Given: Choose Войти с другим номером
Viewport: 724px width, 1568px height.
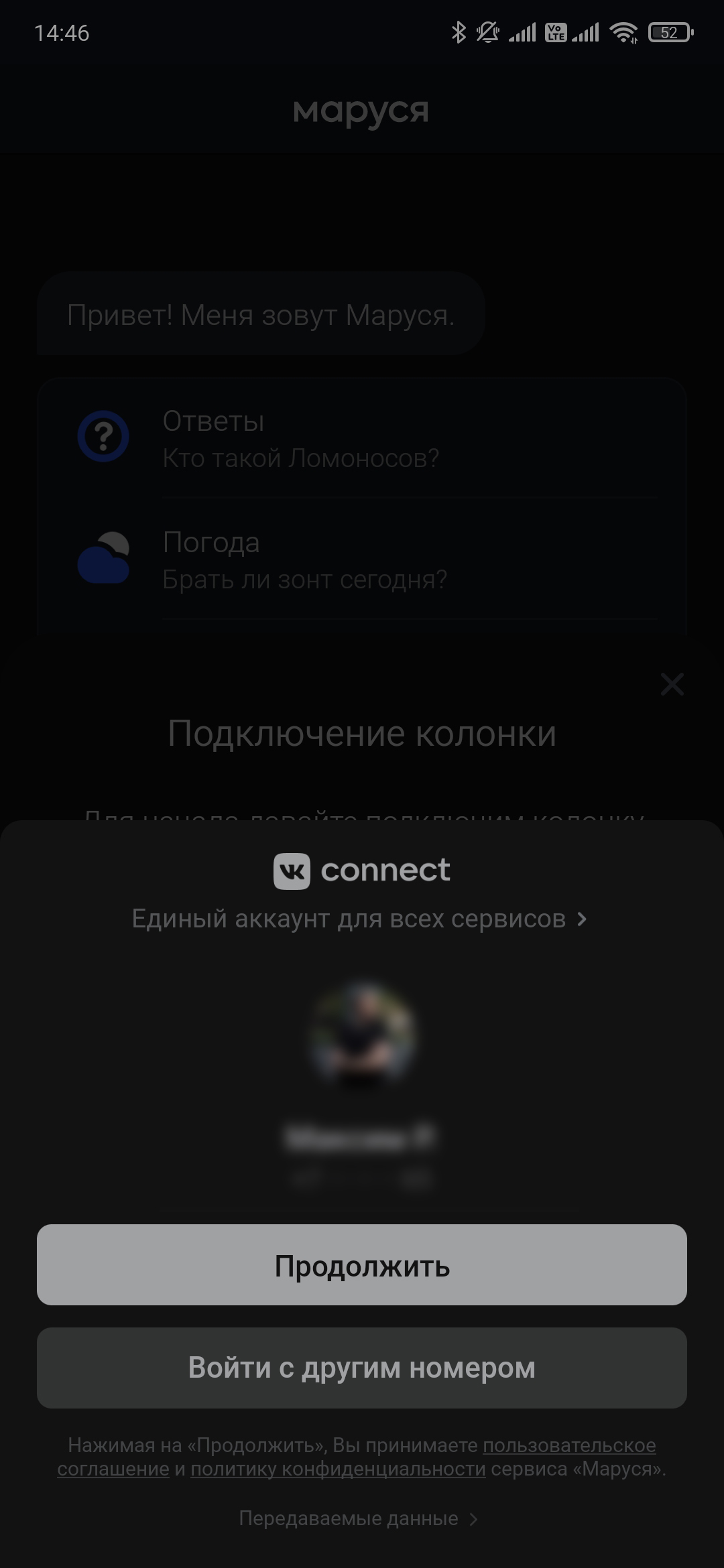Looking at the screenshot, I should [x=362, y=1368].
